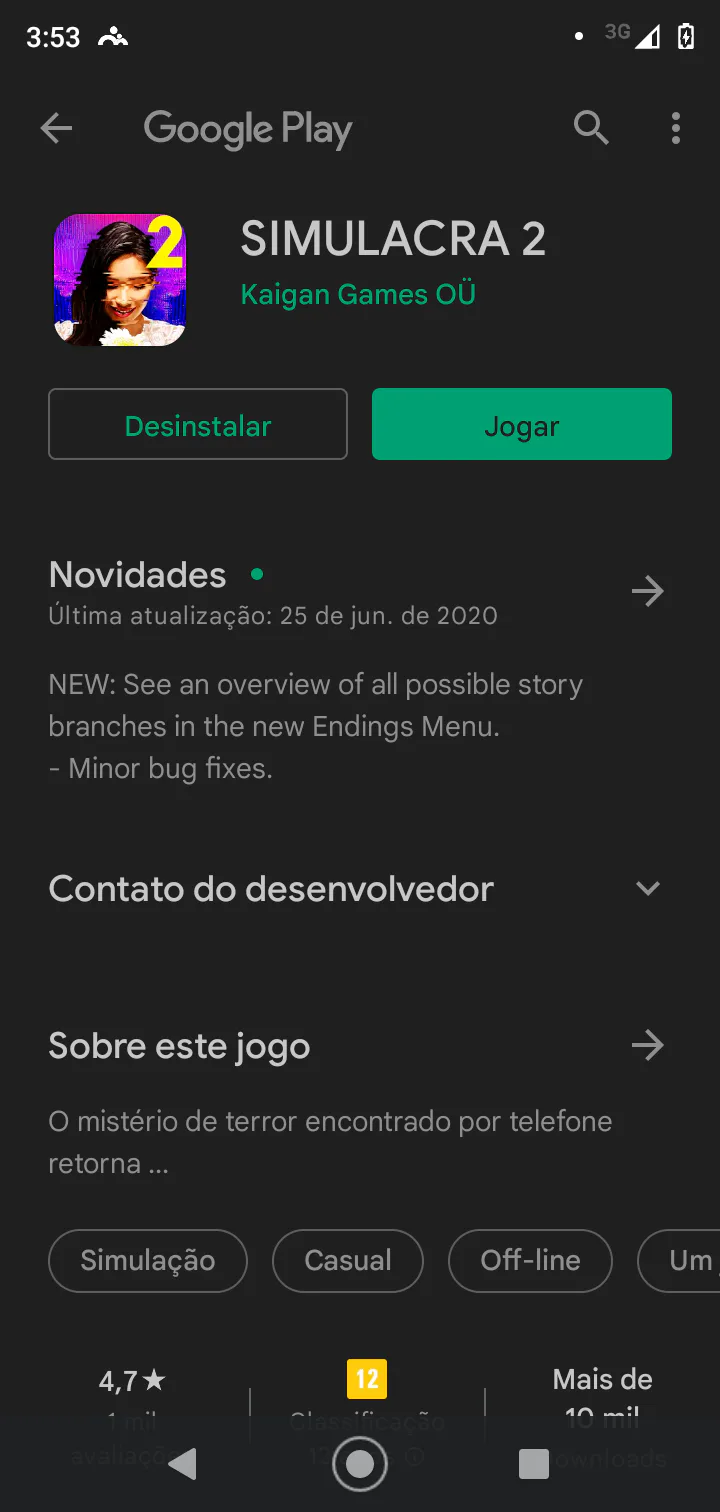Viewport: 720px width, 1512px height.
Task: Select the Off-line chip
Action: click(530, 1260)
